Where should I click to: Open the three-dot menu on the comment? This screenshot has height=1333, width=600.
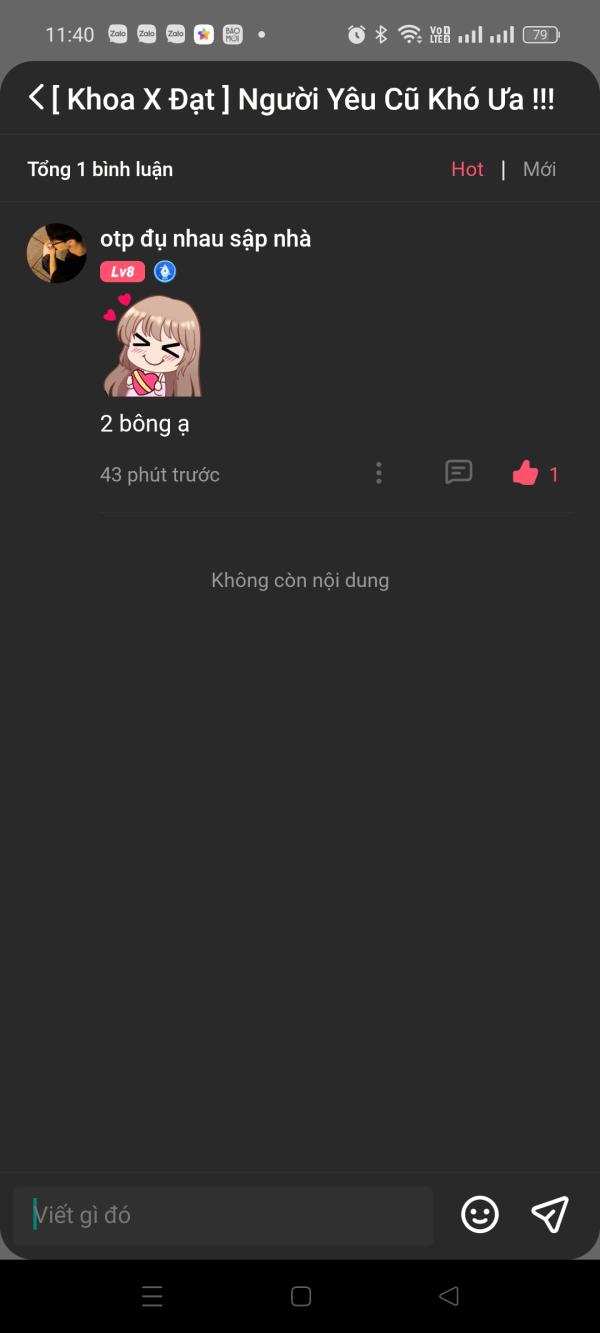click(378, 473)
